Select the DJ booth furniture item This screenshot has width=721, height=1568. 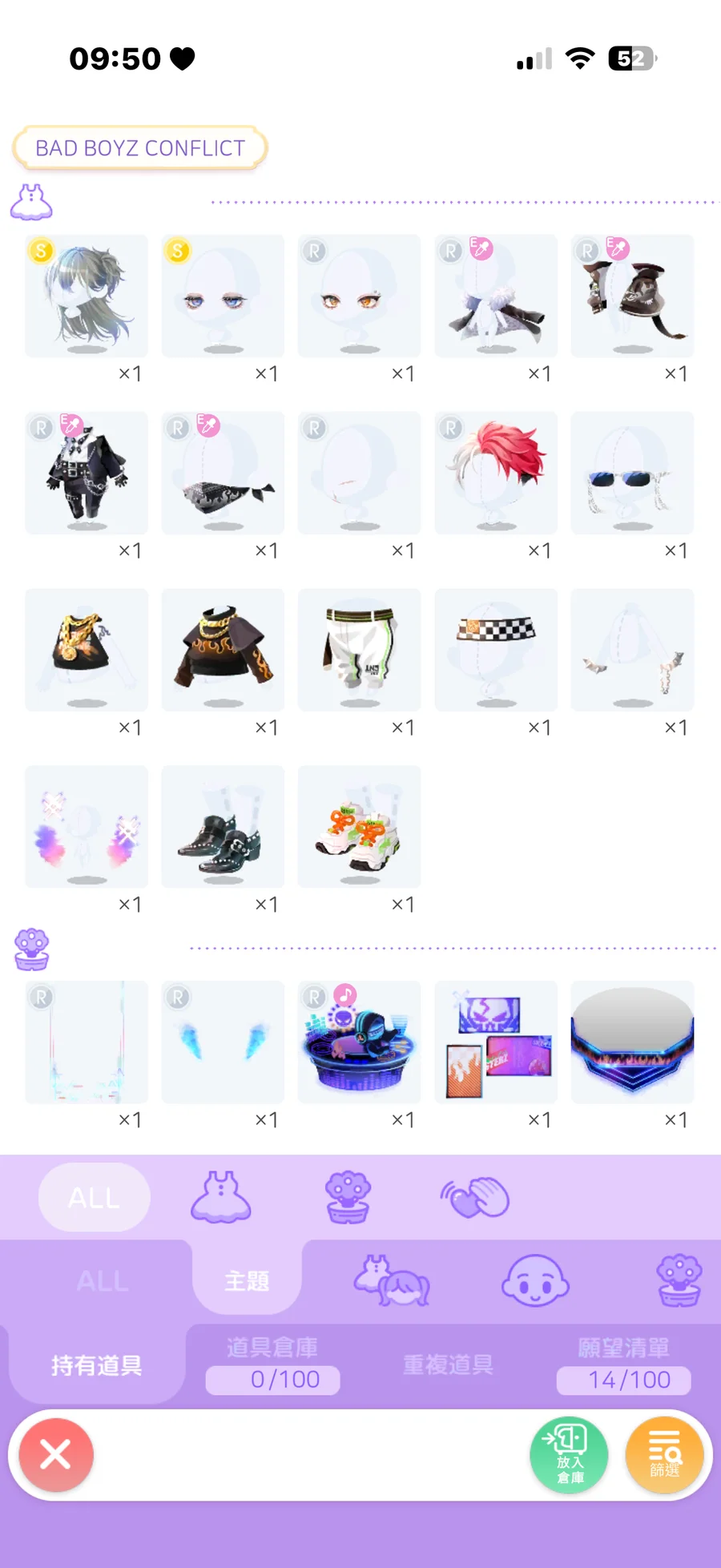(359, 1042)
